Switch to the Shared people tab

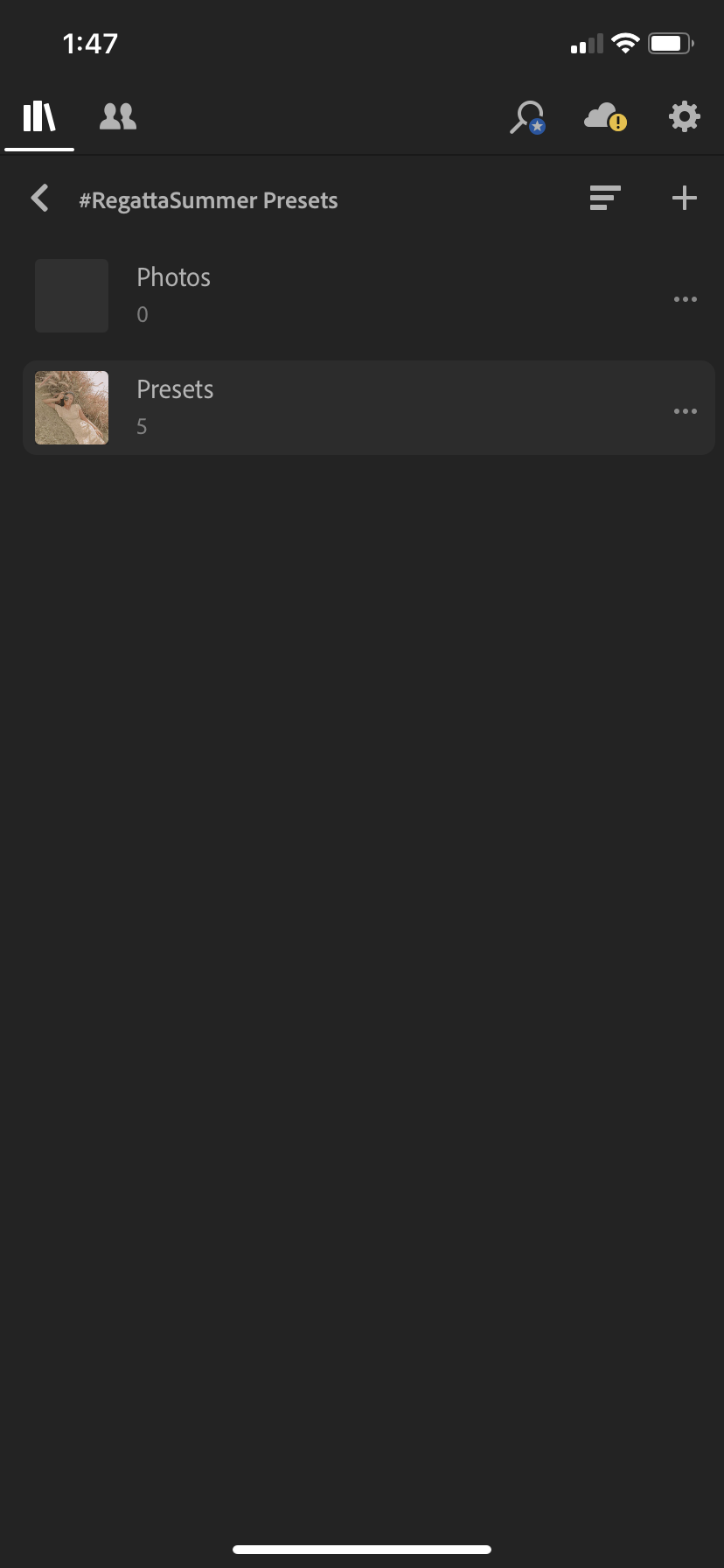(x=118, y=116)
